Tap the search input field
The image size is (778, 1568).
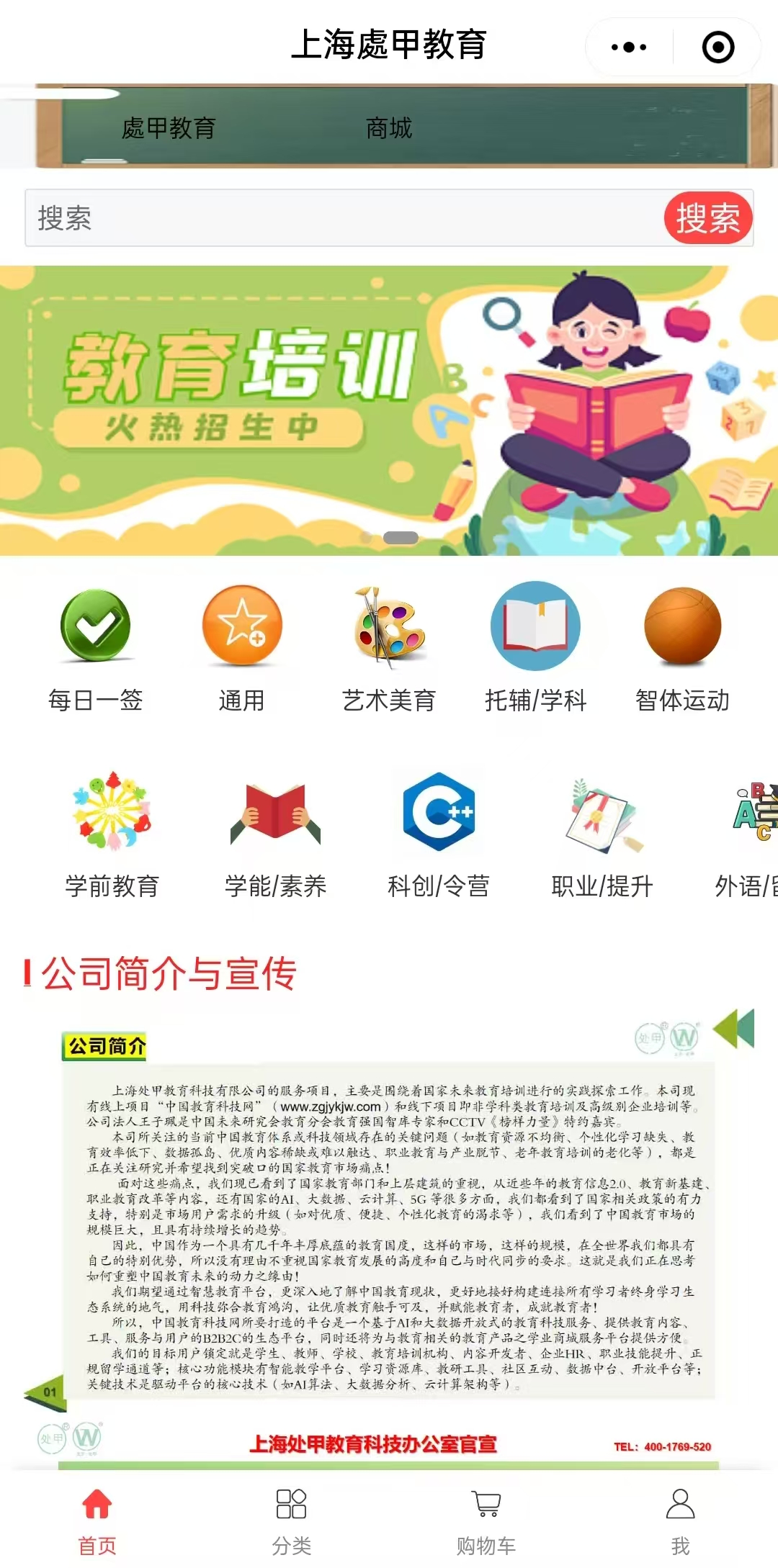(339, 218)
